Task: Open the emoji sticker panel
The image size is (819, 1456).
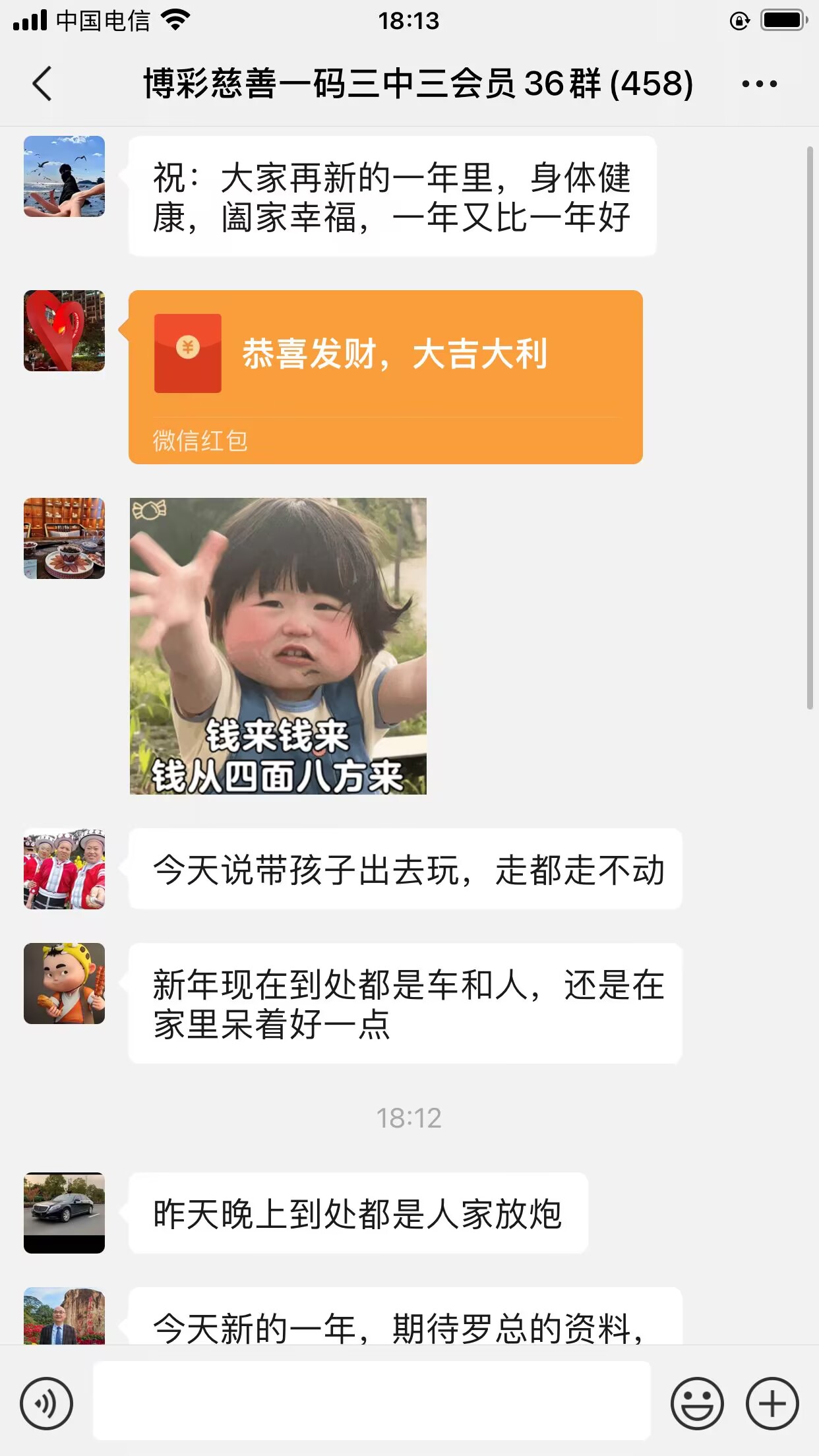Action: 696,1403
